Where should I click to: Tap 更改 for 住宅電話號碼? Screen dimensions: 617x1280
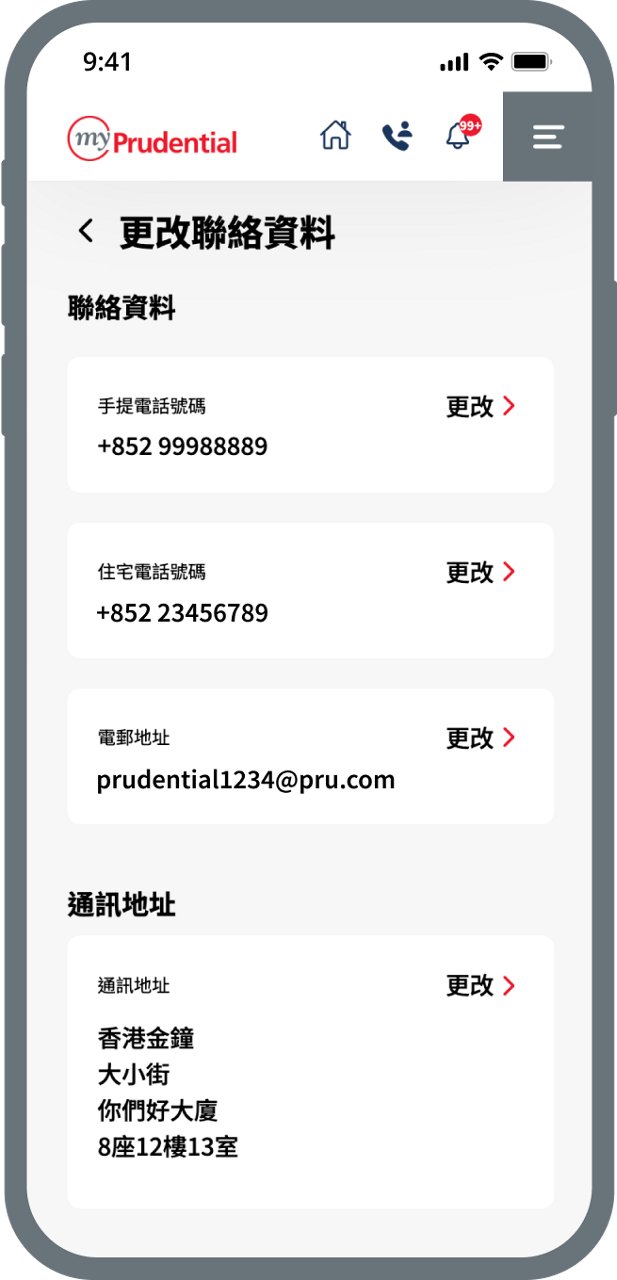[480, 572]
